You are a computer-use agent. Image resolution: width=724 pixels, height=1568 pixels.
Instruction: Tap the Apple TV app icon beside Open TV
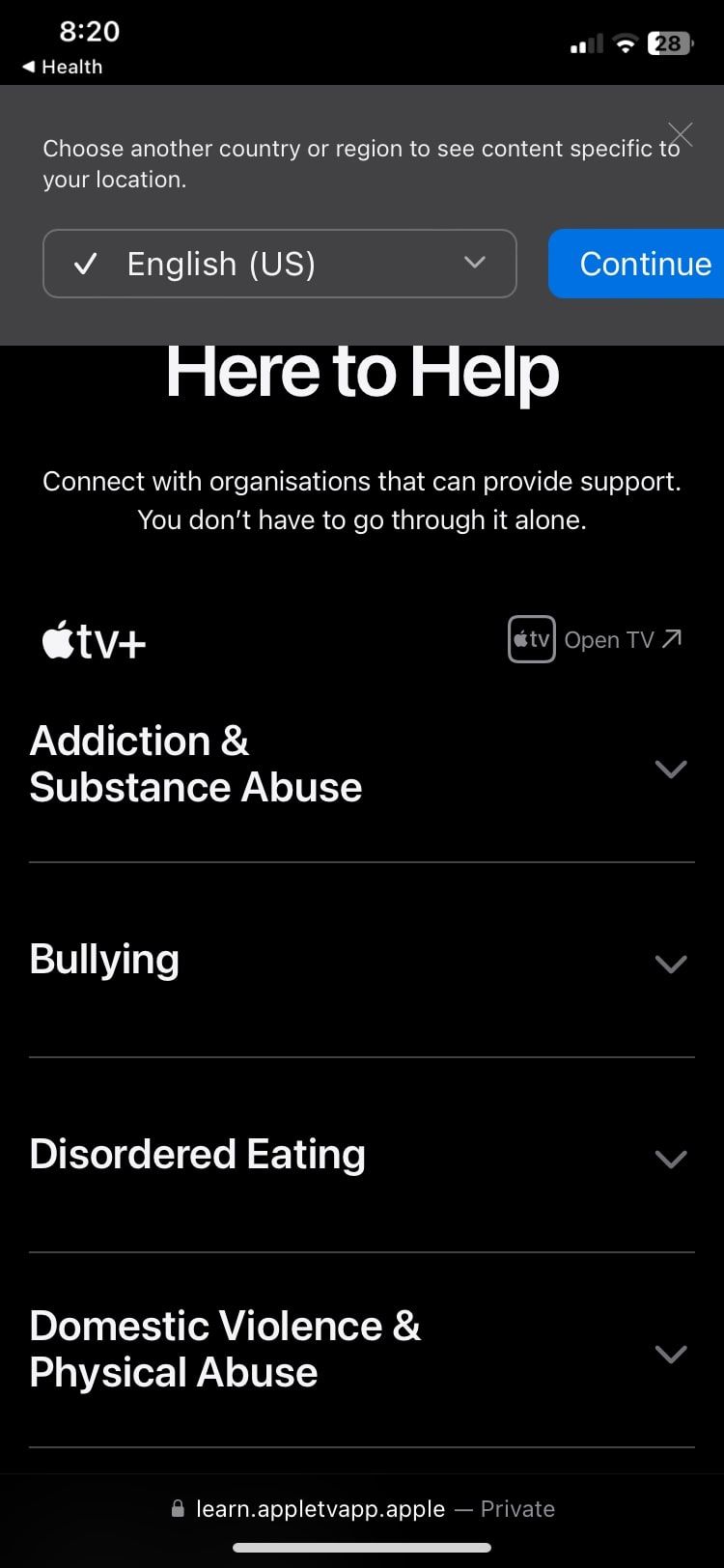pos(531,638)
